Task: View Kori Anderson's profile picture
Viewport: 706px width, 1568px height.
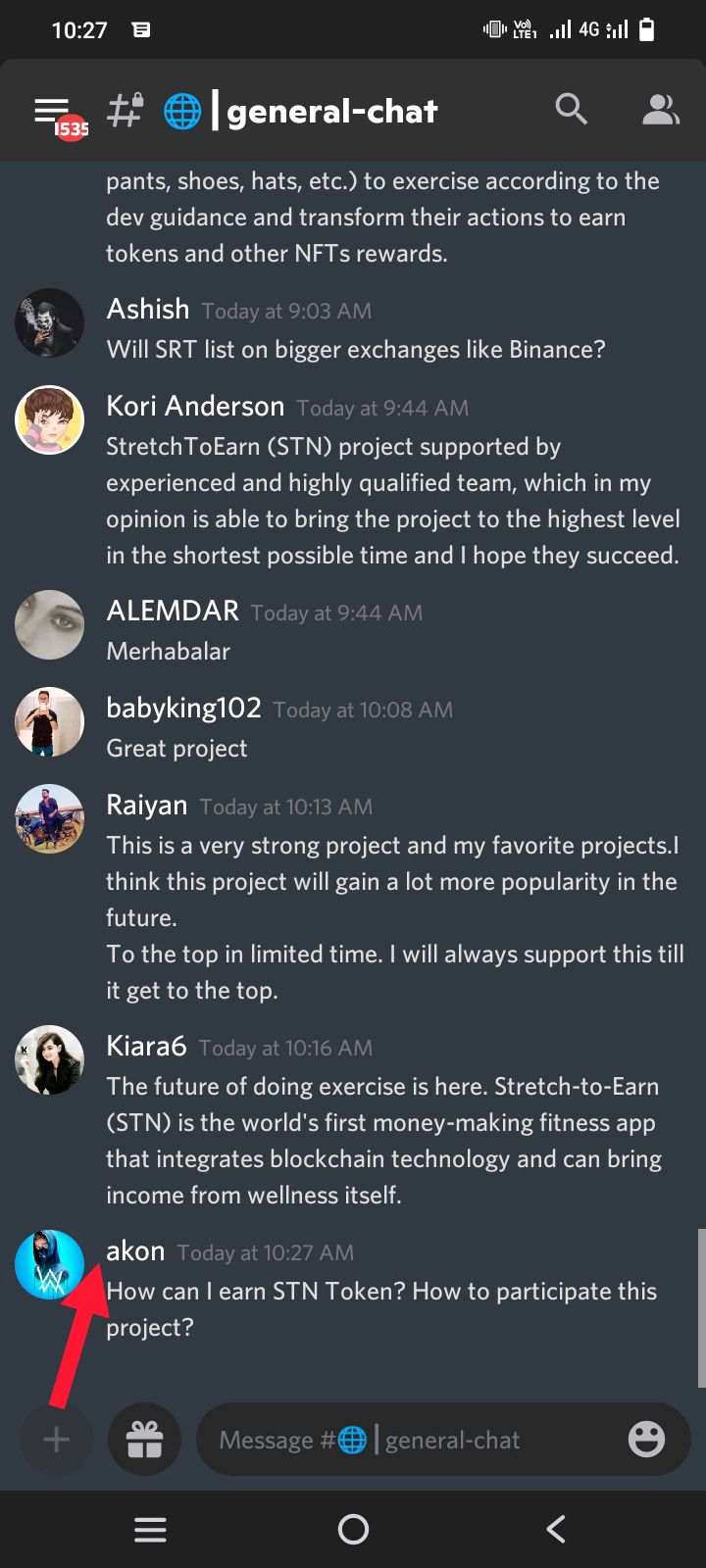Action: [49, 419]
